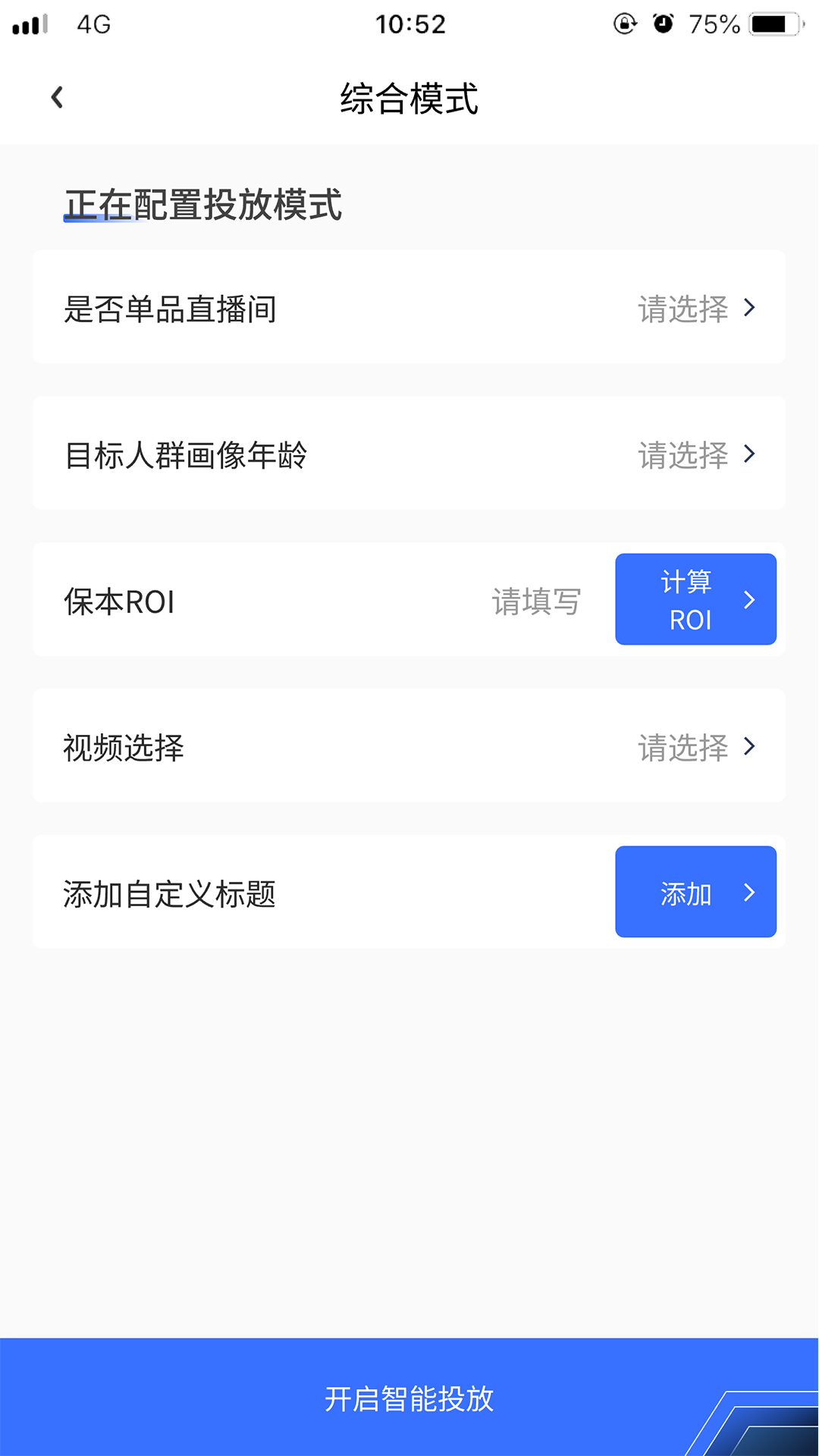Viewport: 819px width, 1456px height.
Task: Tap 添加 to add a custom title
Action: click(695, 893)
